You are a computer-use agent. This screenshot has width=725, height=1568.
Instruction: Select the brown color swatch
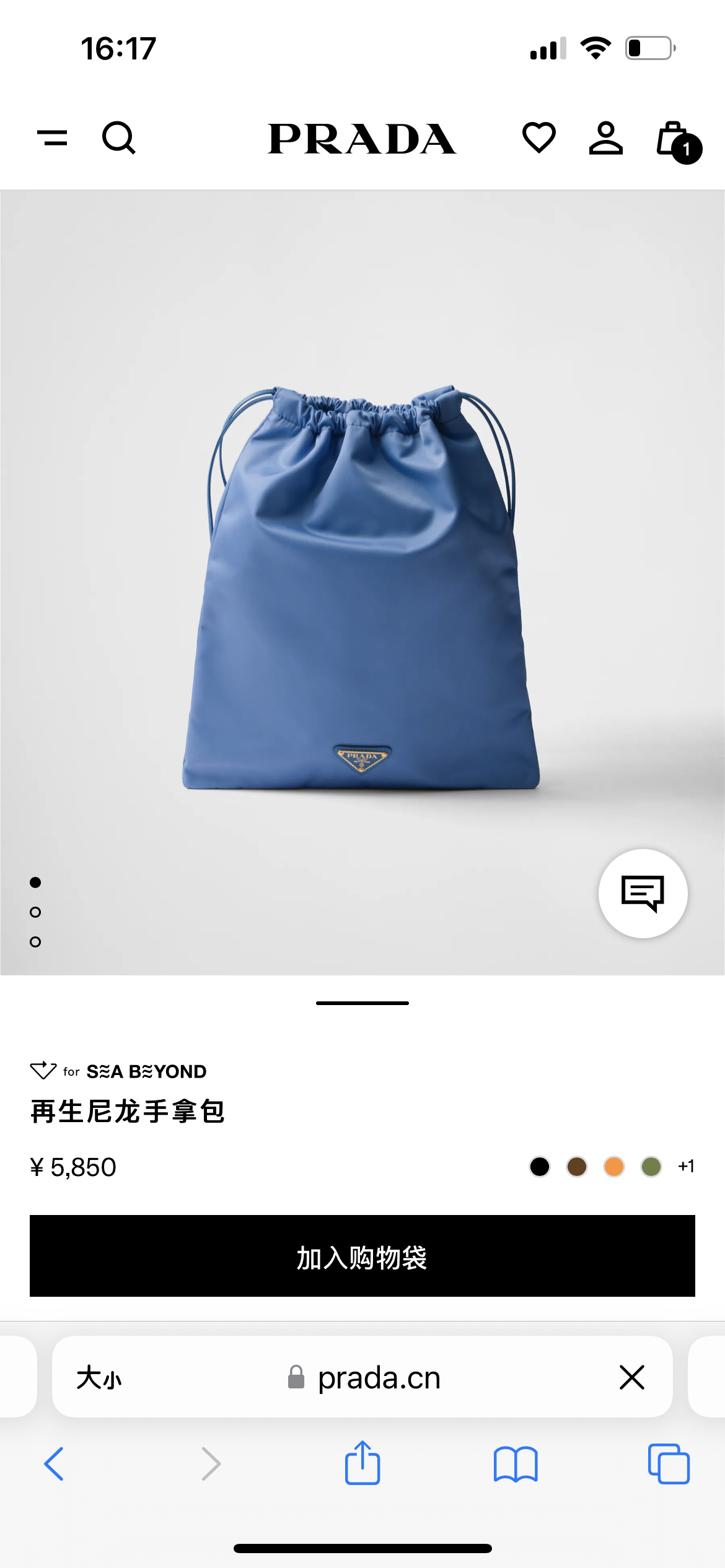(577, 1167)
